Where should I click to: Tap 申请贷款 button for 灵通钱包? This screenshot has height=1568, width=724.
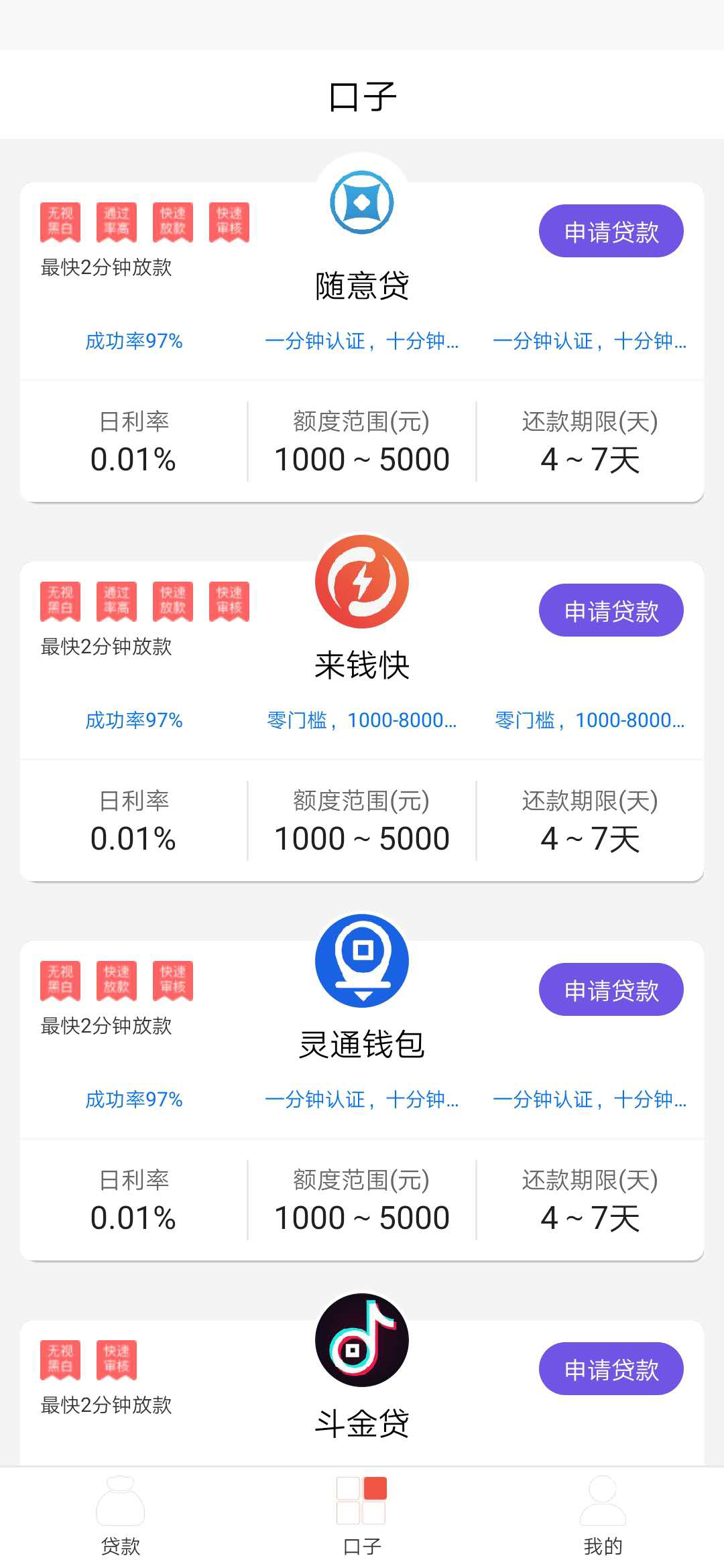611,989
